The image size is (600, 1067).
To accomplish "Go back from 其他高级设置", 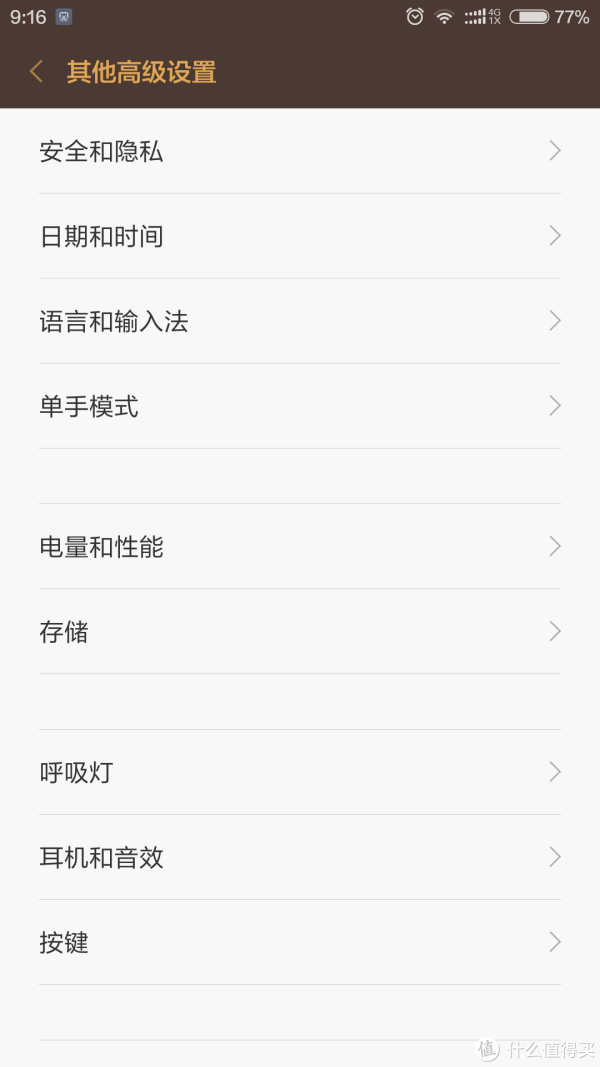I will click(x=37, y=72).
